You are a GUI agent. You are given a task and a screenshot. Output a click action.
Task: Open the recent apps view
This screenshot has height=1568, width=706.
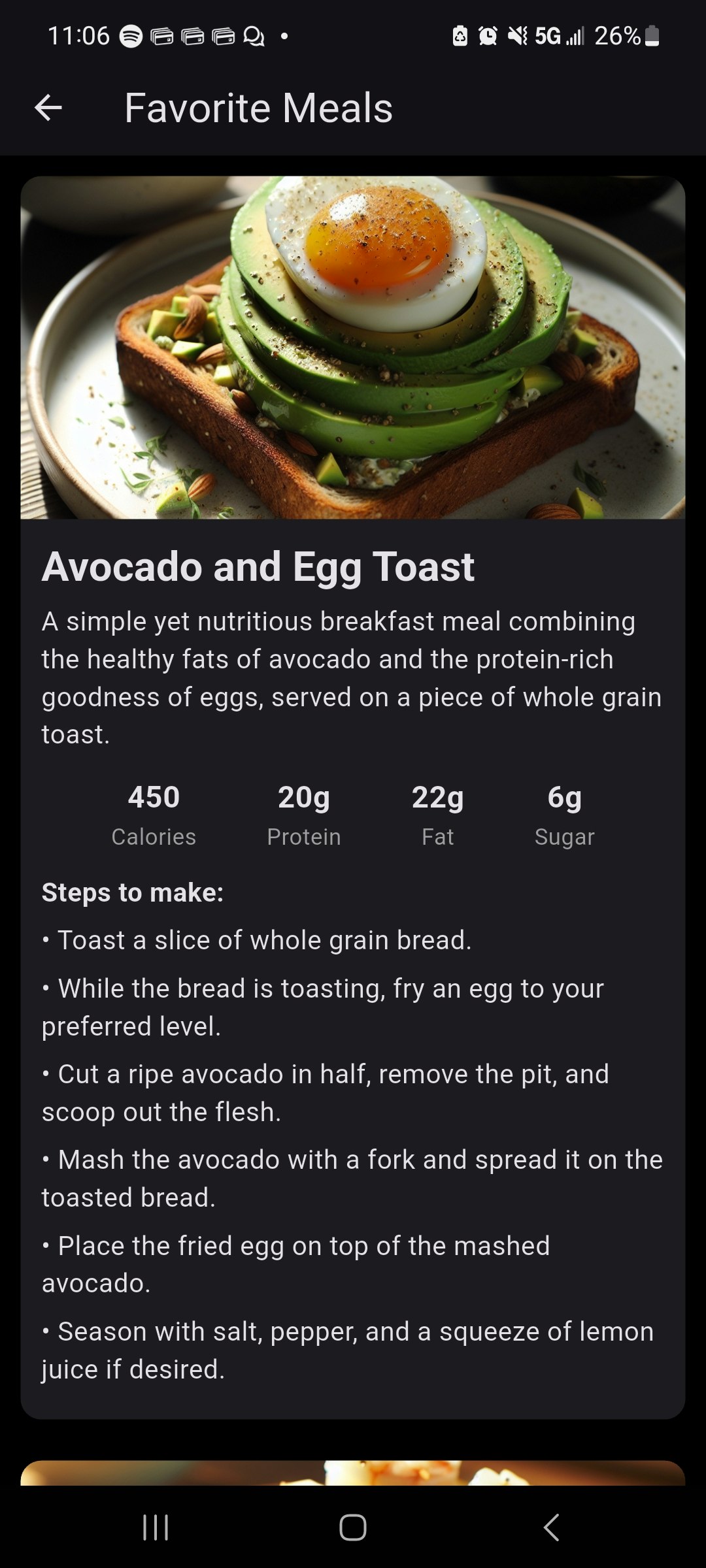pyautogui.click(x=156, y=1527)
